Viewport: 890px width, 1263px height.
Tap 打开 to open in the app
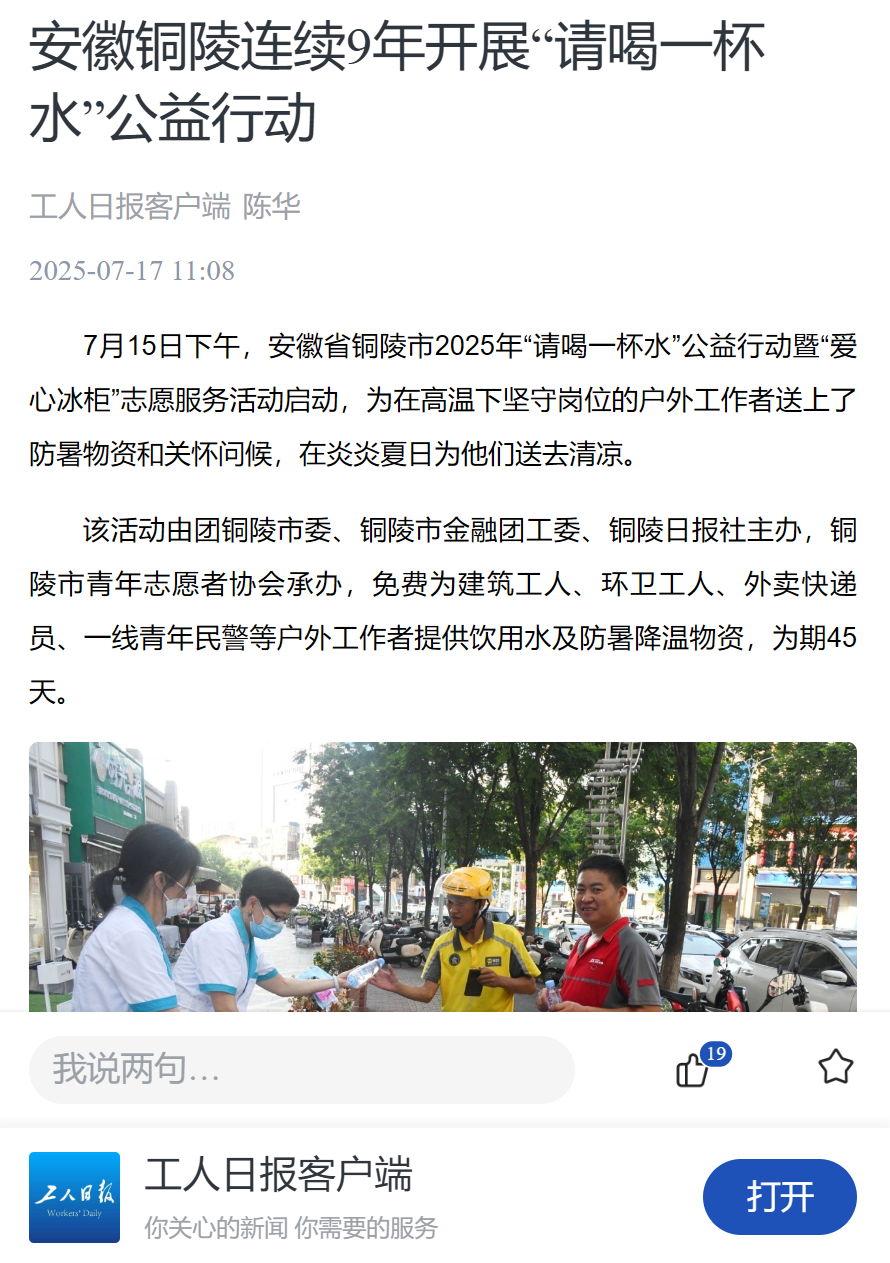pyautogui.click(x=779, y=1197)
